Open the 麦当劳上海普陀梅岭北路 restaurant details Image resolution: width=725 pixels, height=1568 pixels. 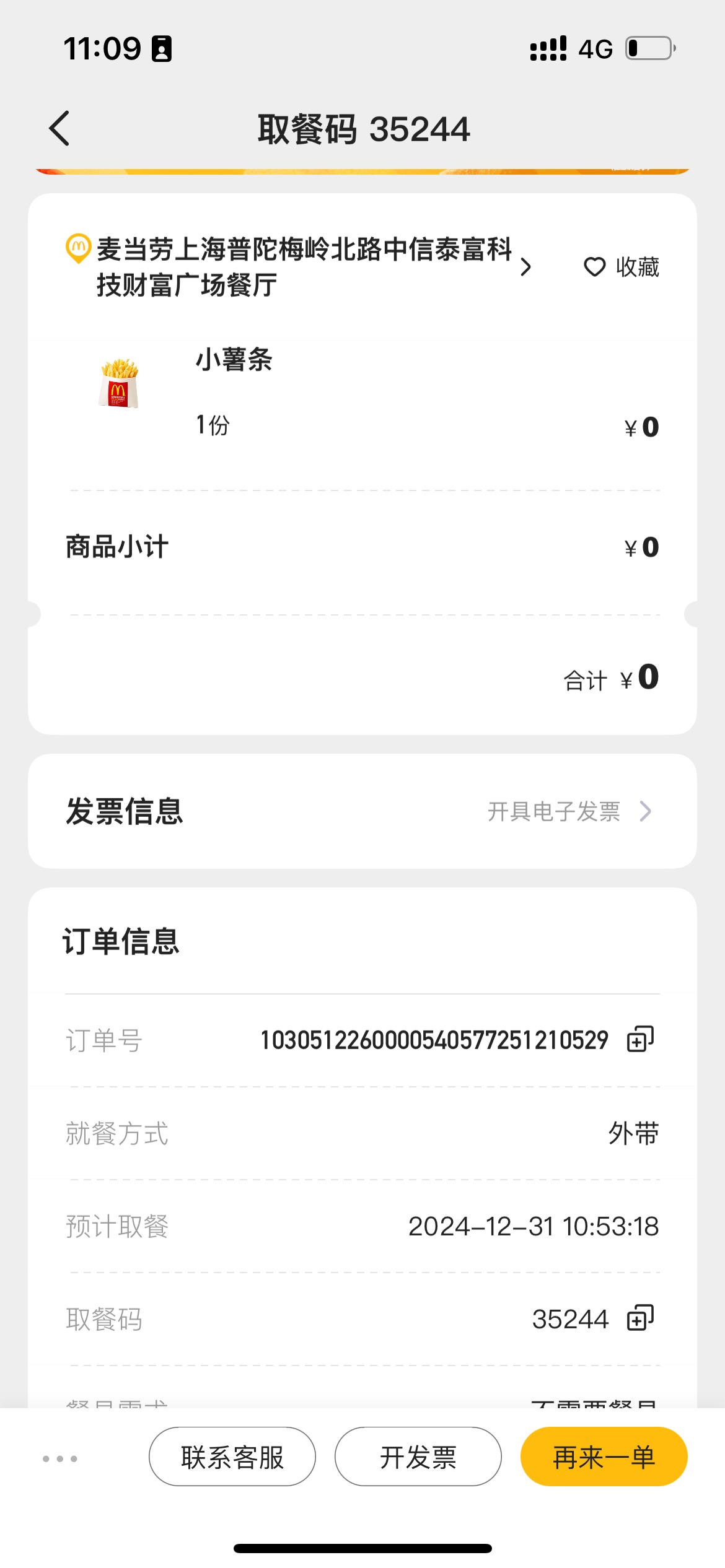[298, 267]
